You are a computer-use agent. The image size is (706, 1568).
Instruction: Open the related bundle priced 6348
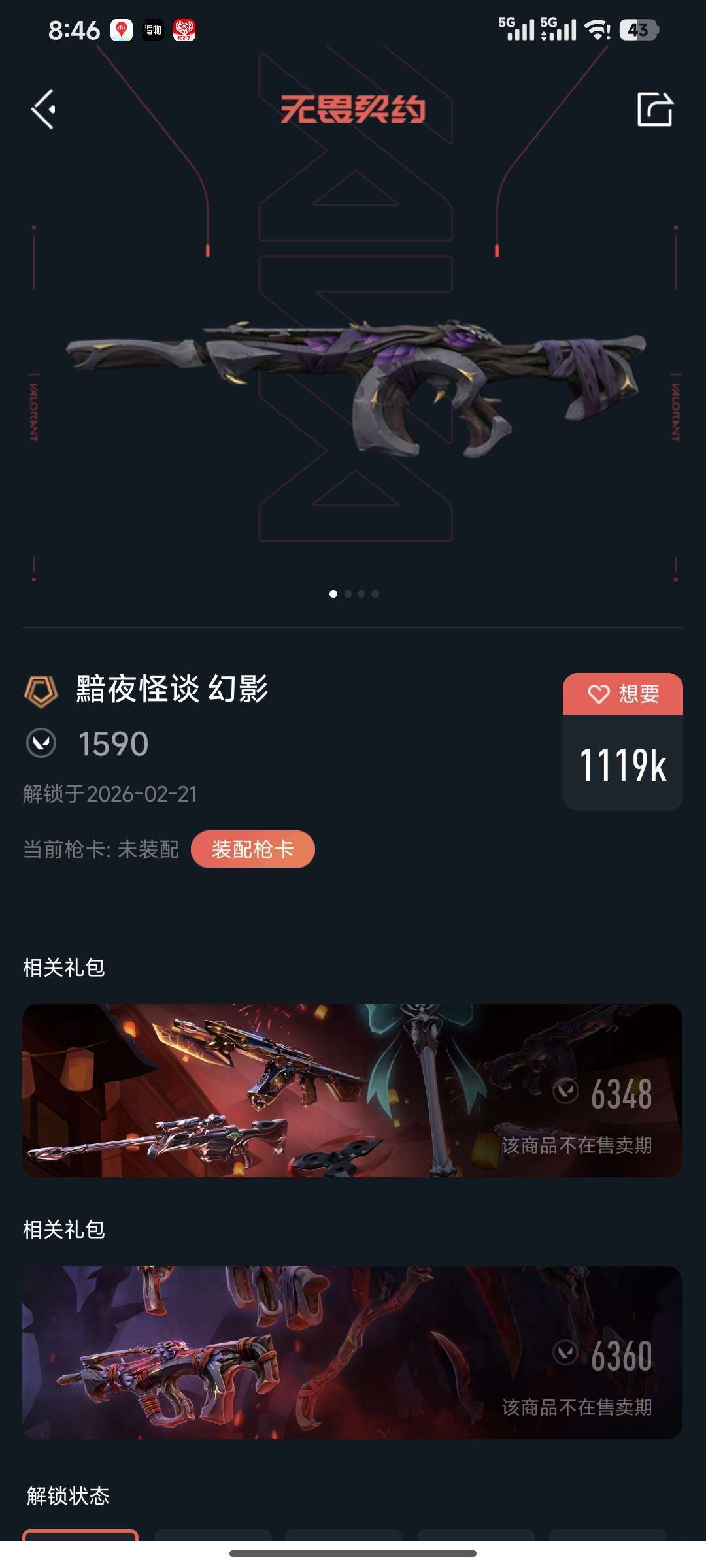tap(352, 1090)
